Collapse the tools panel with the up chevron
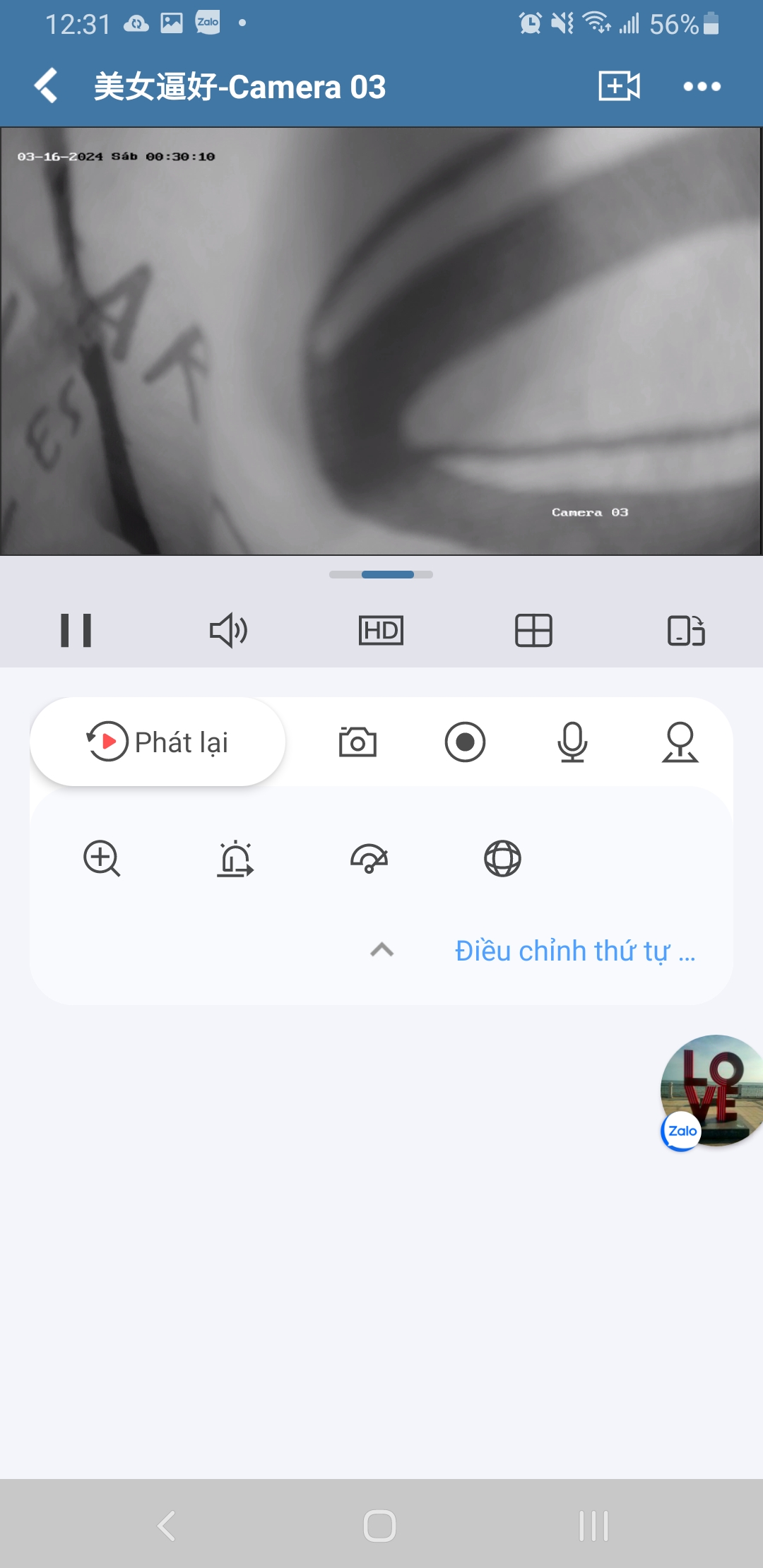The height and width of the screenshot is (1568, 763). pyautogui.click(x=381, y=950)
